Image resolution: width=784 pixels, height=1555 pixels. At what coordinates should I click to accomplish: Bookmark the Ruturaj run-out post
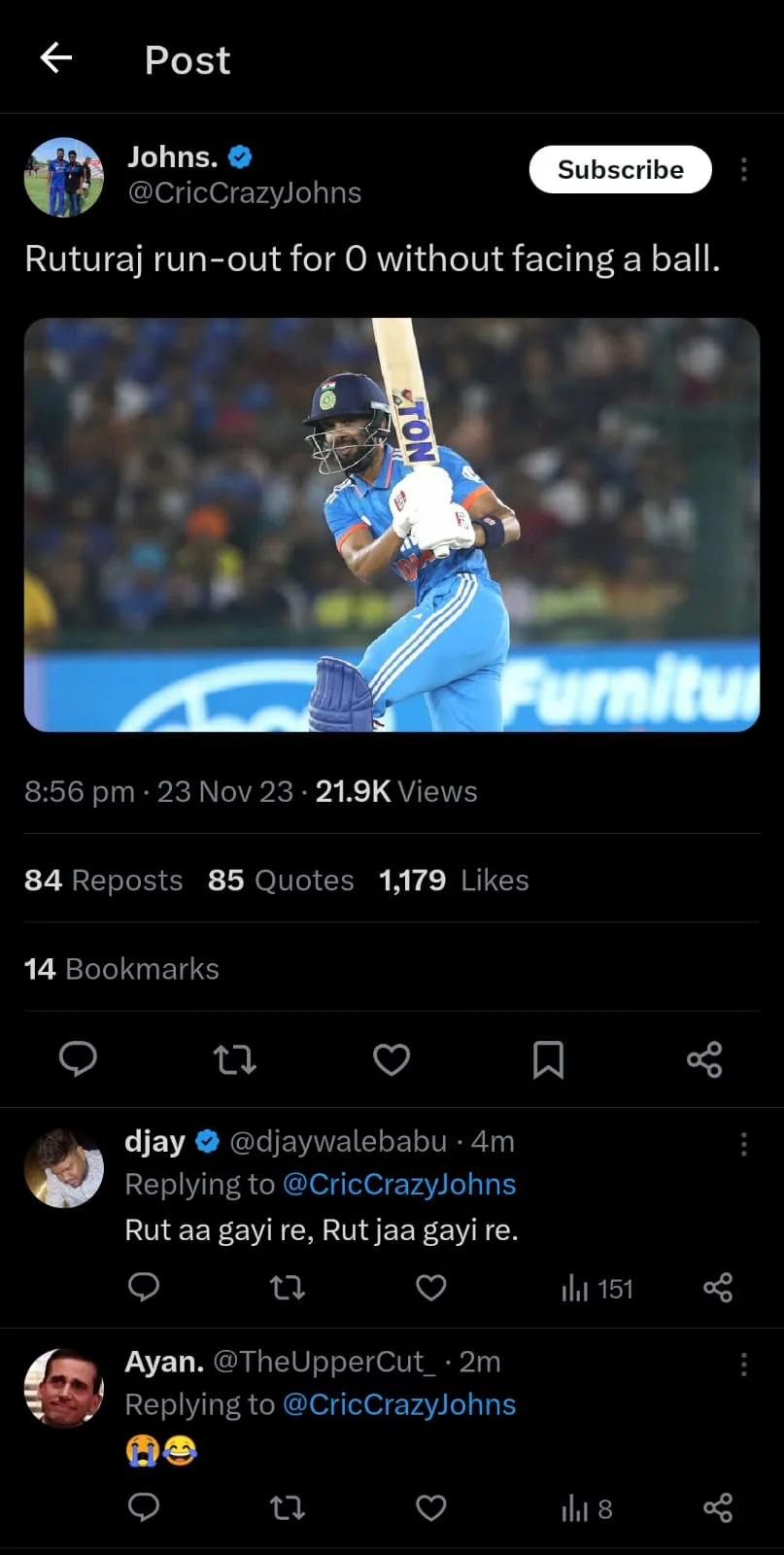[x=548, y=1058]
